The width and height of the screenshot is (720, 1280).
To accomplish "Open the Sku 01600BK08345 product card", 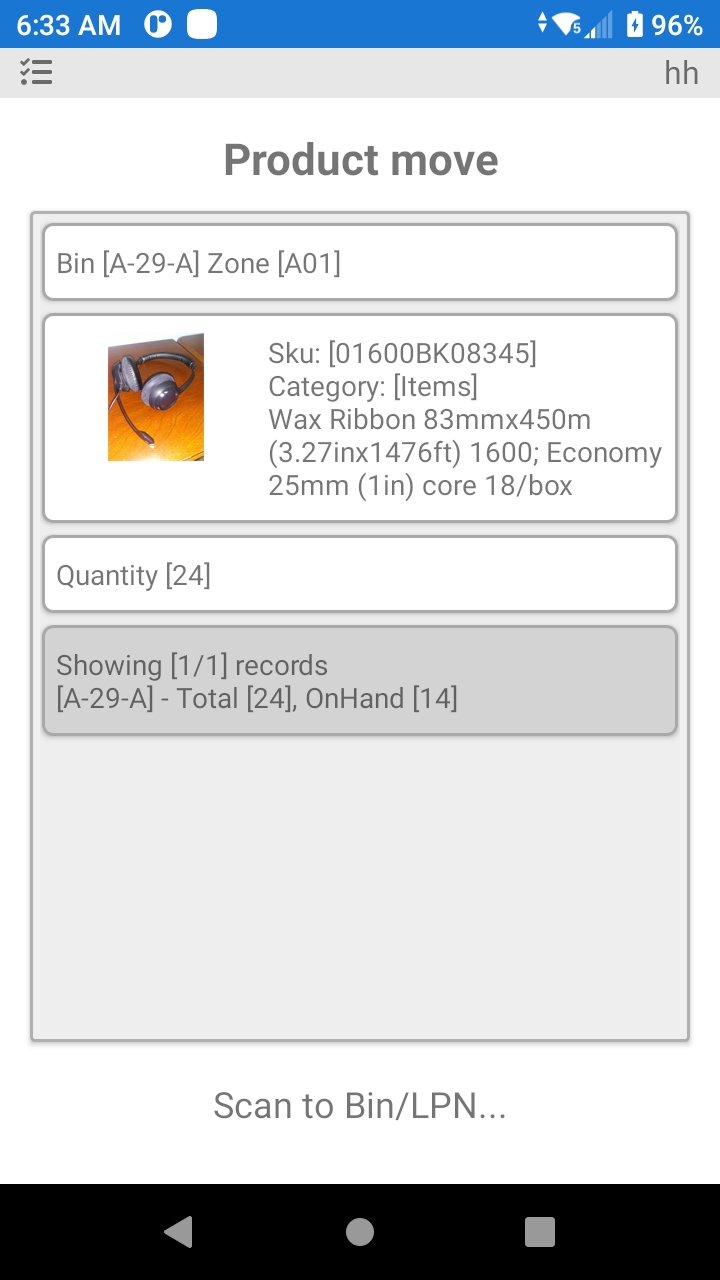I will [360, 418].
